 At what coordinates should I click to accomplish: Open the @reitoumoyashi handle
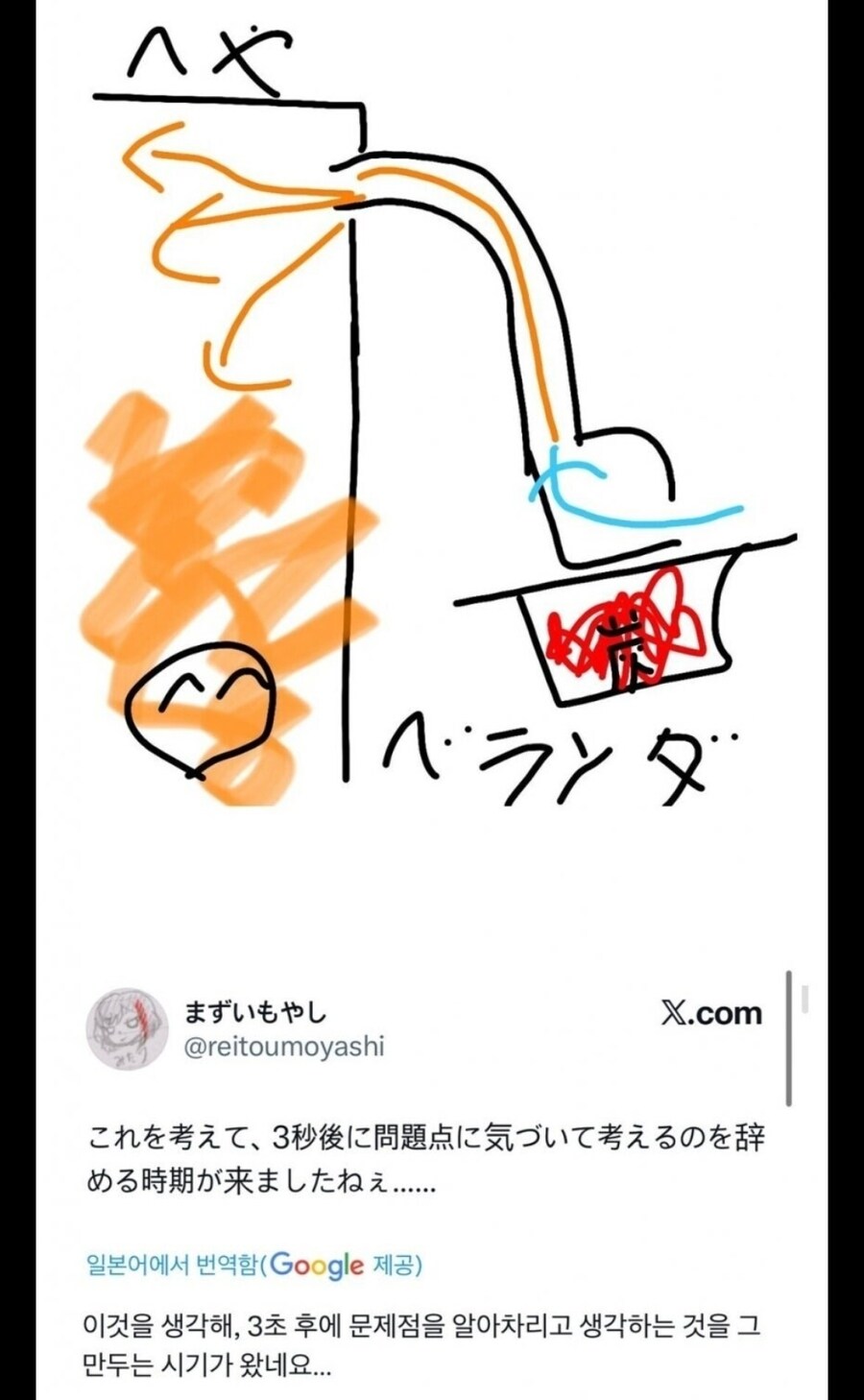pos(283,1047)
